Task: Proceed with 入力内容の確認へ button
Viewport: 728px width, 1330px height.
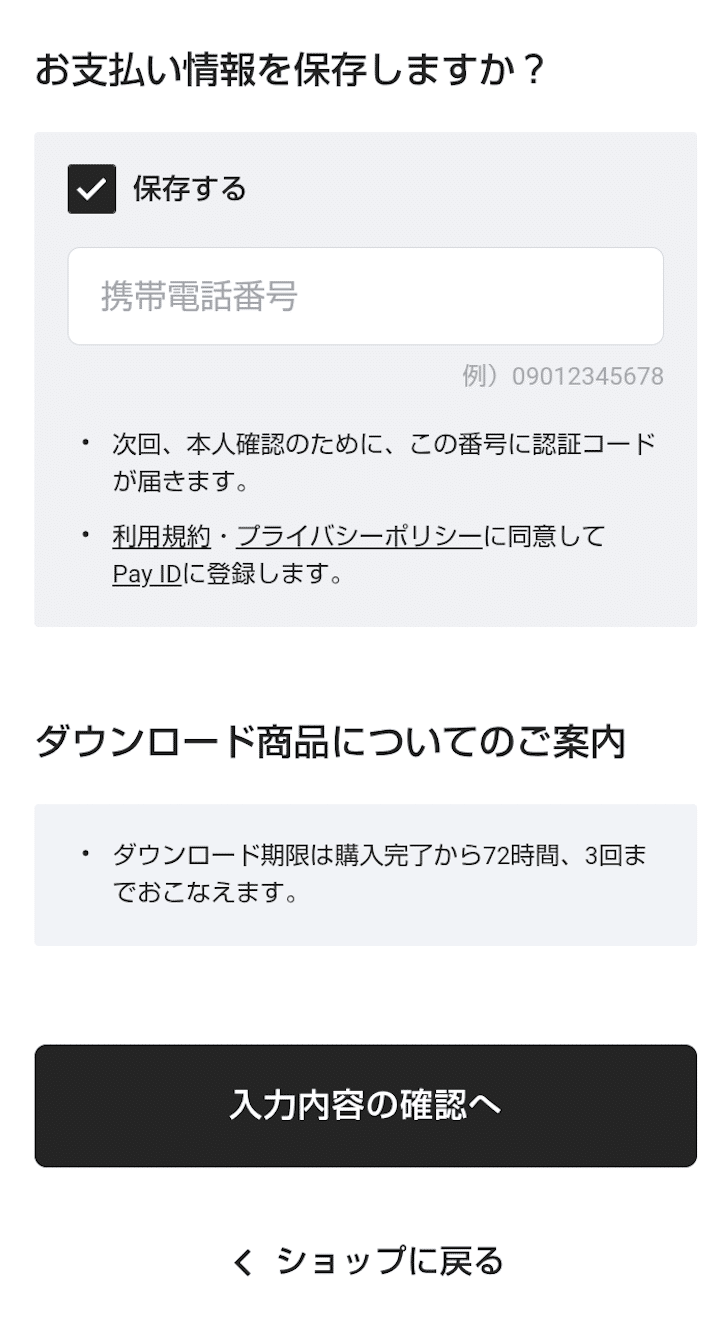Action: pos(365,1105)
